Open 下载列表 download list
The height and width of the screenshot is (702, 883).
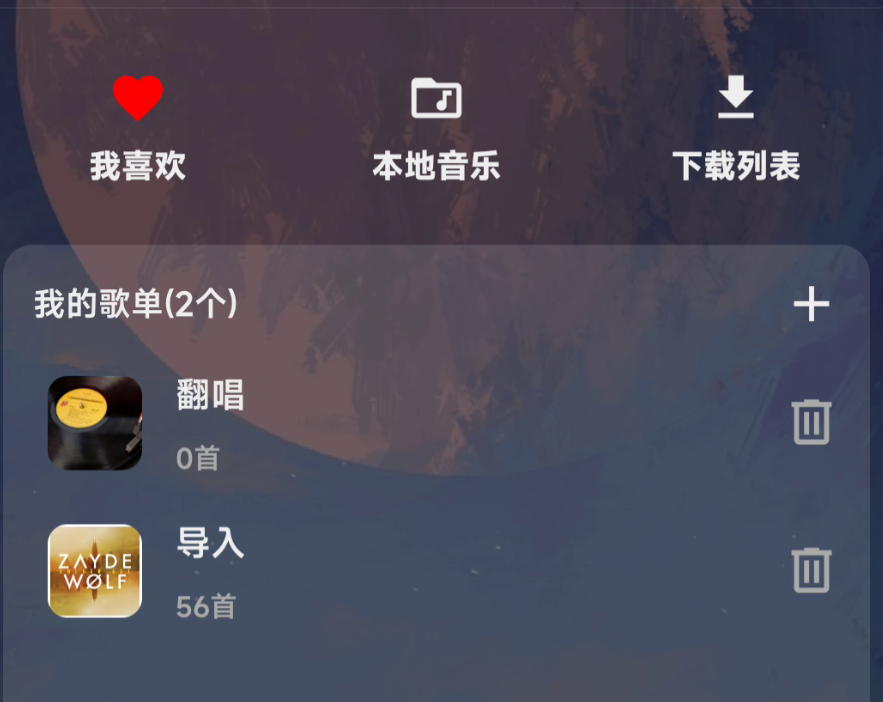coord(736,128)
